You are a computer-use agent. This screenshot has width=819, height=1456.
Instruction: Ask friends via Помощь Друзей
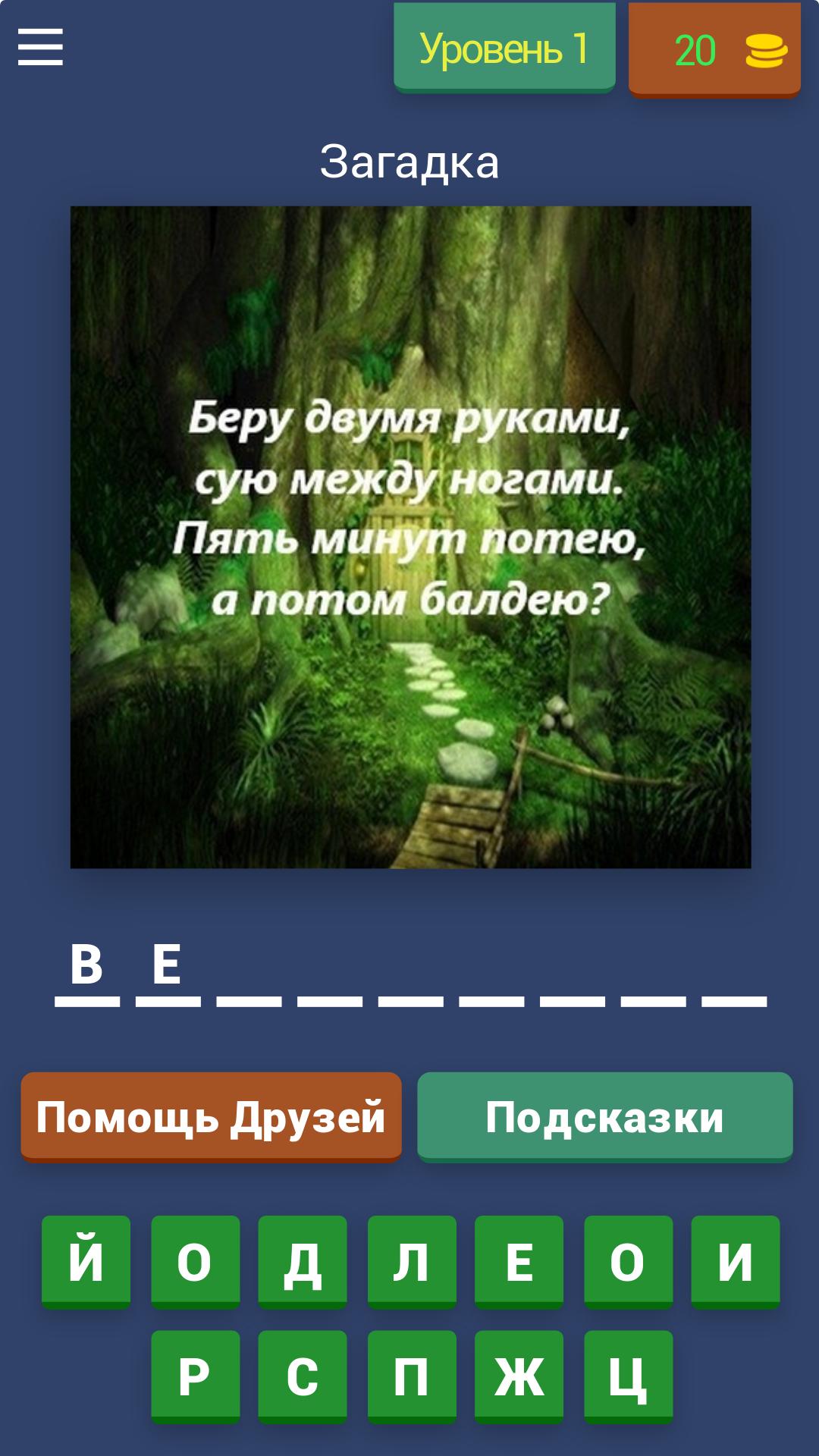211,1117
